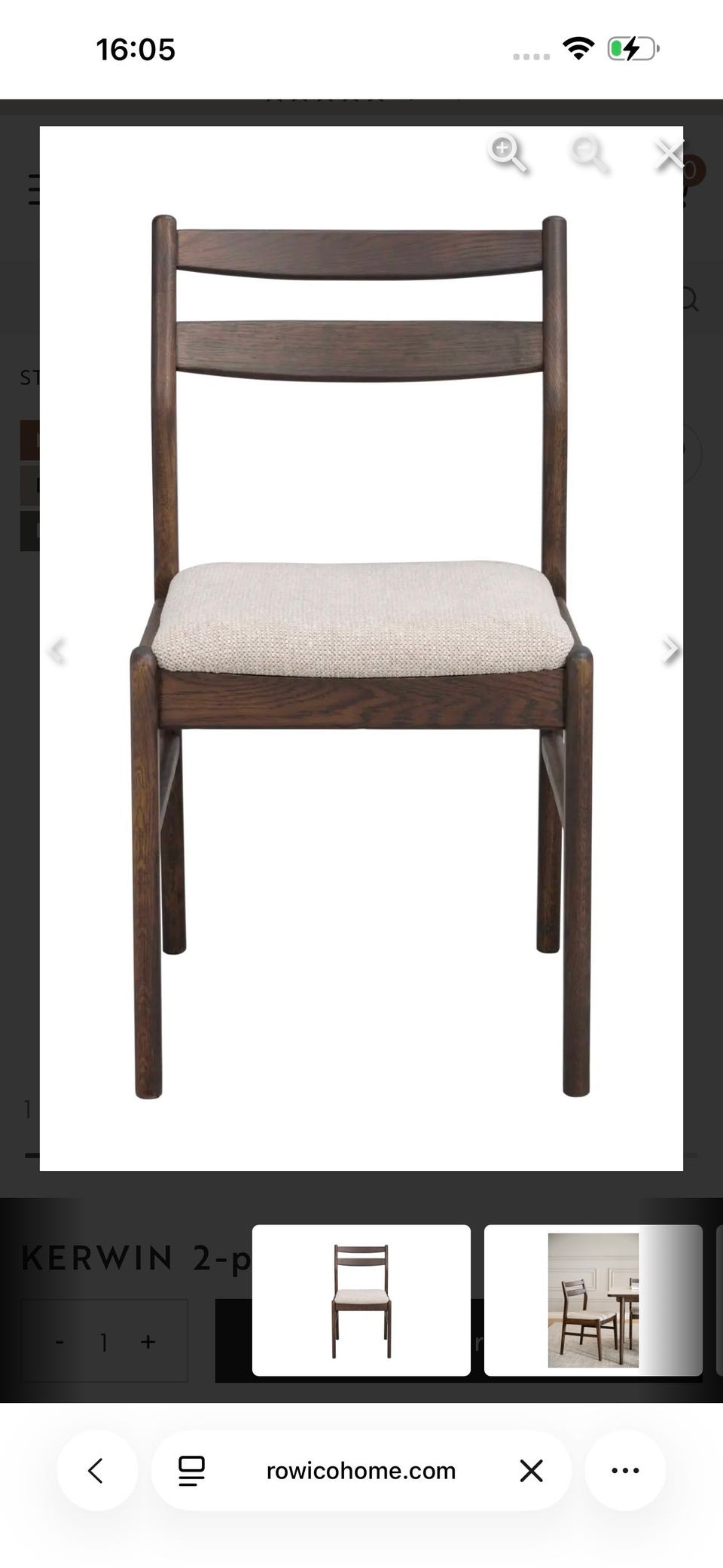This screenshot has height=1568, width=723.
Task: Stop loading with the X button
Action: coord(532,1470)
